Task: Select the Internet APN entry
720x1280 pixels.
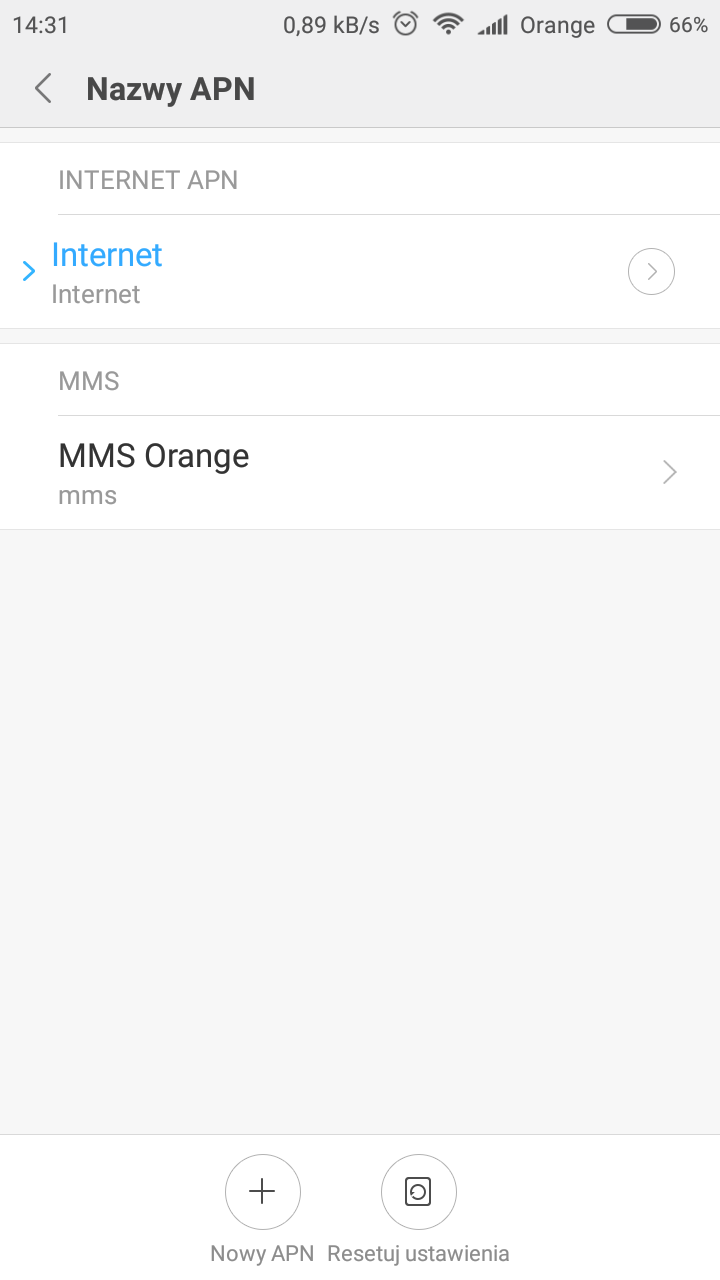Action: coord(300,272)
